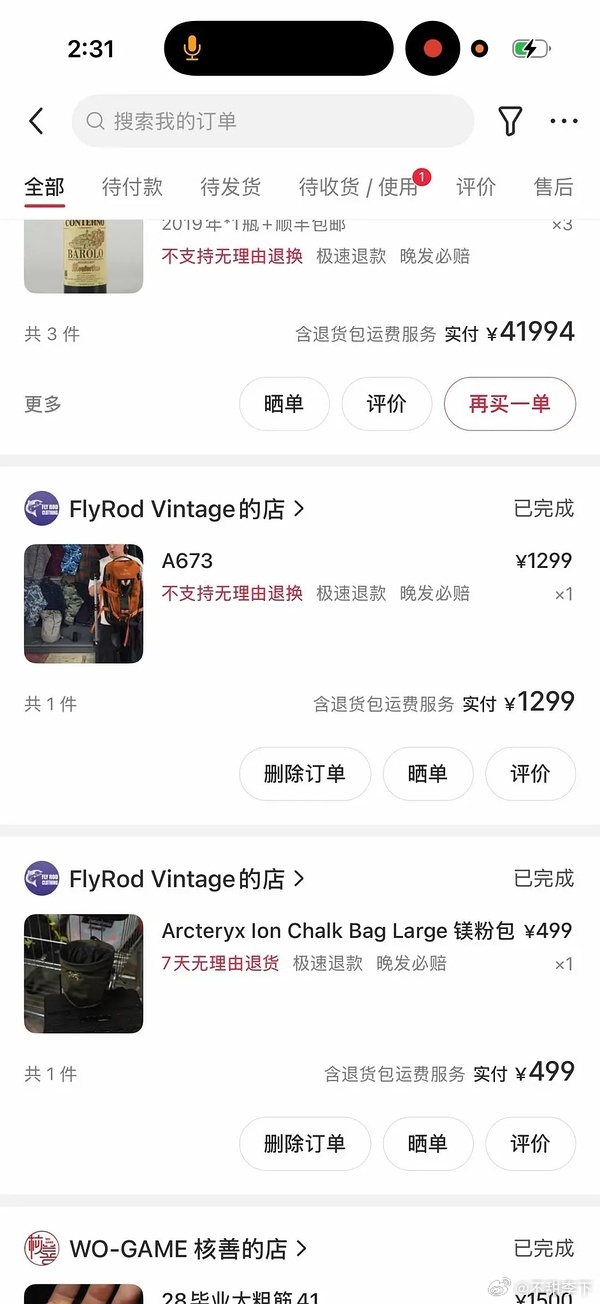This screenshot has height=1304, width=600.
Task: Visit the WO-GAME 核善的店 shop
Action: click(x=178, y=1249)
